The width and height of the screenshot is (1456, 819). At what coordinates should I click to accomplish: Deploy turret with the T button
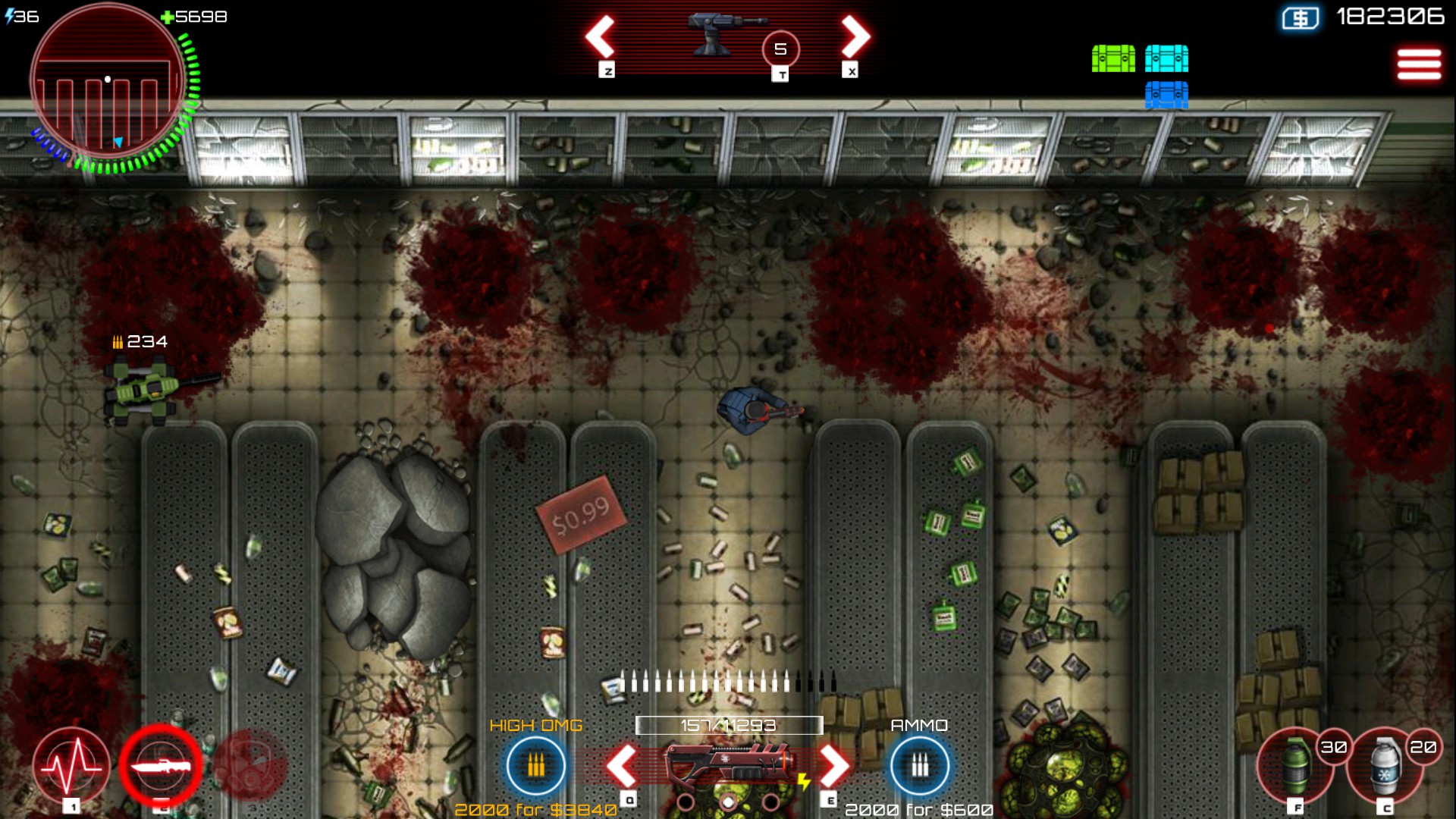click(x=780, y=50)
